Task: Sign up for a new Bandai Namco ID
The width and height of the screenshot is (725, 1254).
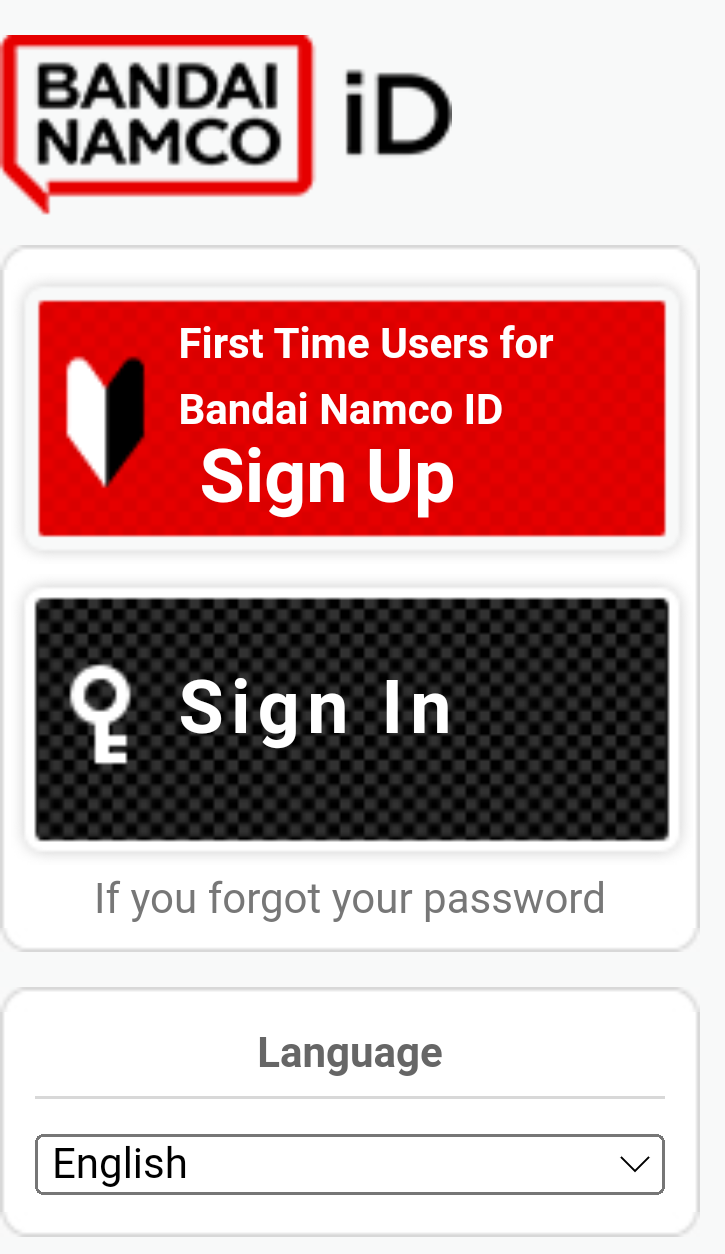Action: (x=351, y=418)
